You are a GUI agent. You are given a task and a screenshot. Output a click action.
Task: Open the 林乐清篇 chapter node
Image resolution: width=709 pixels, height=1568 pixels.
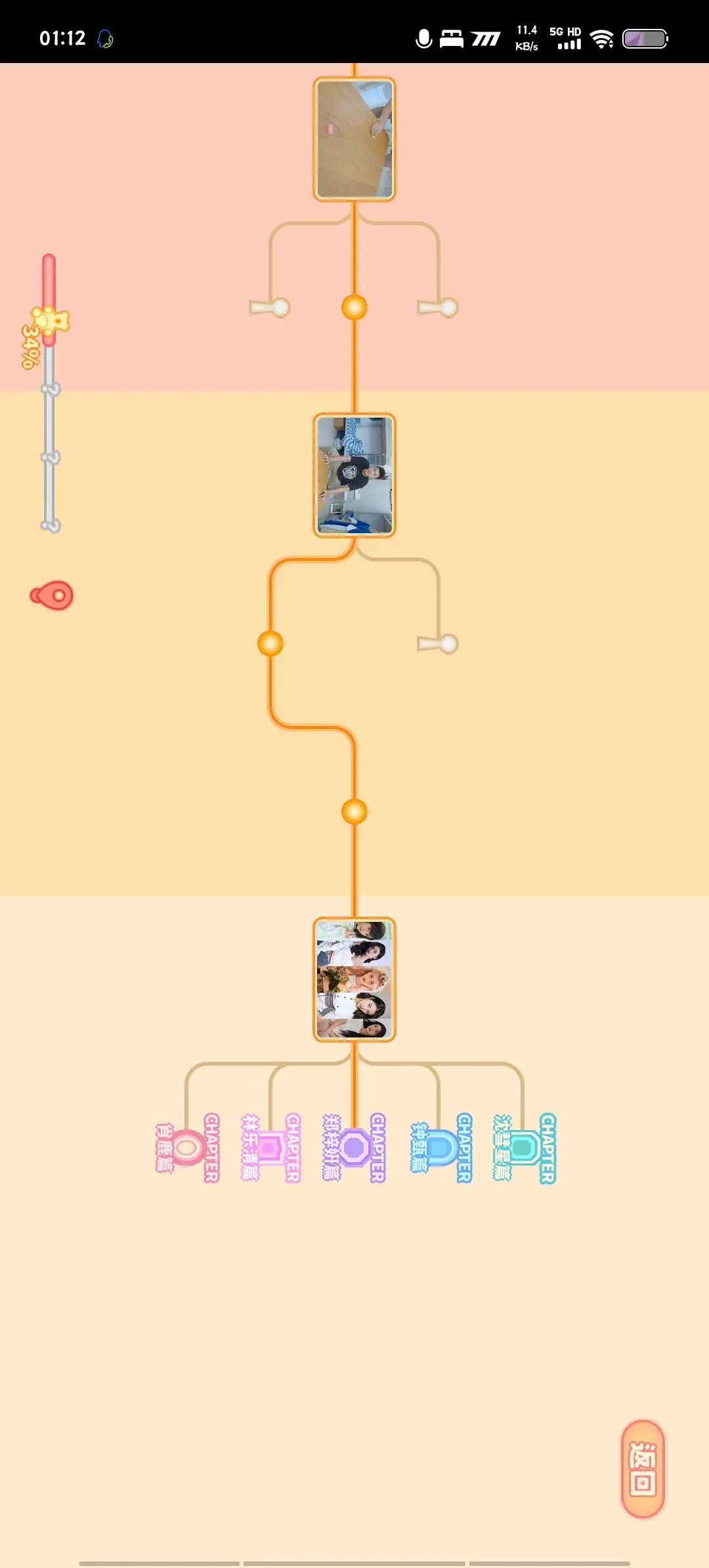coord(270,1148)
